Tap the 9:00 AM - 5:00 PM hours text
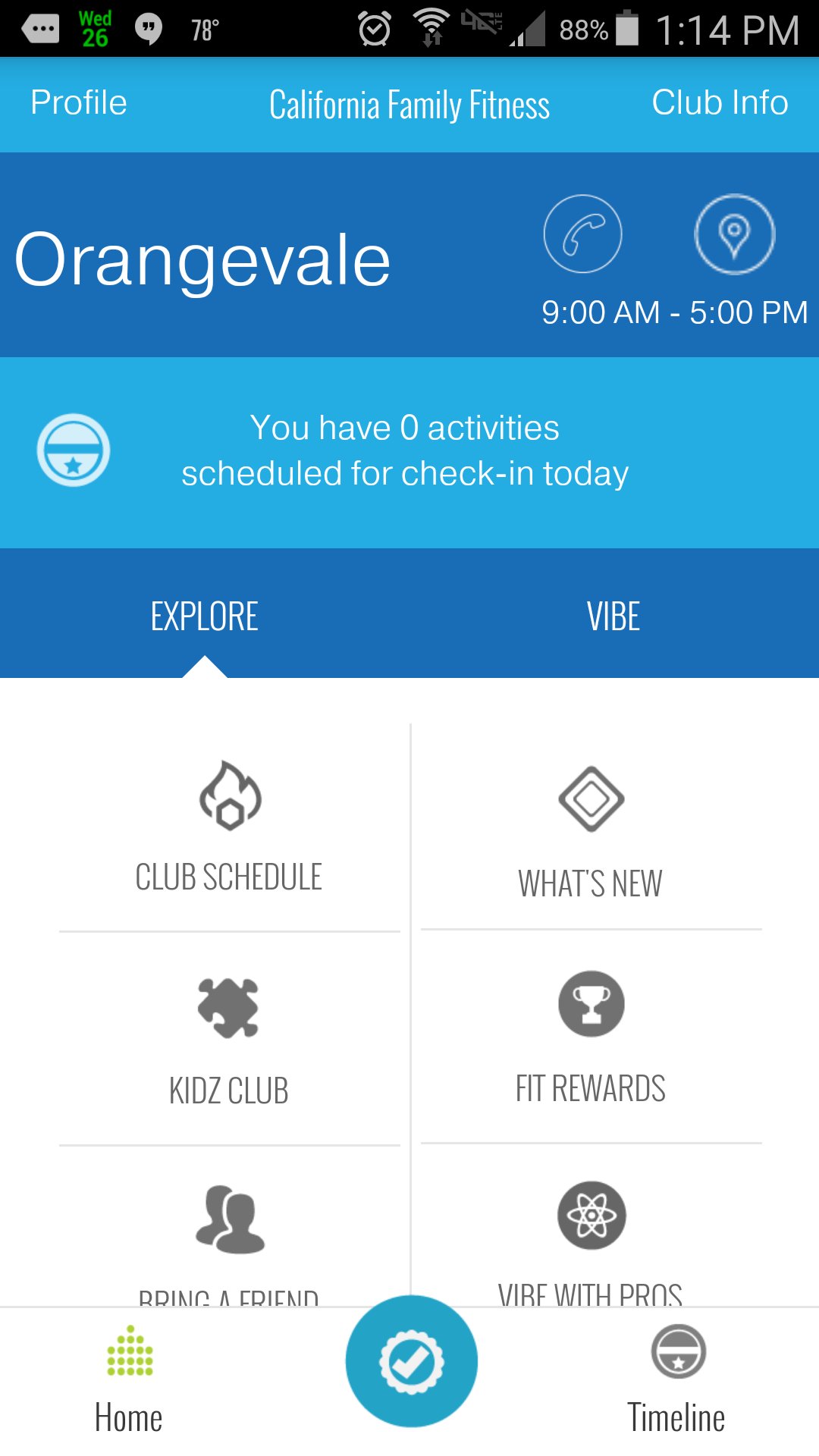The width and height of the screenshot is (819, 1456). point(675,311)
